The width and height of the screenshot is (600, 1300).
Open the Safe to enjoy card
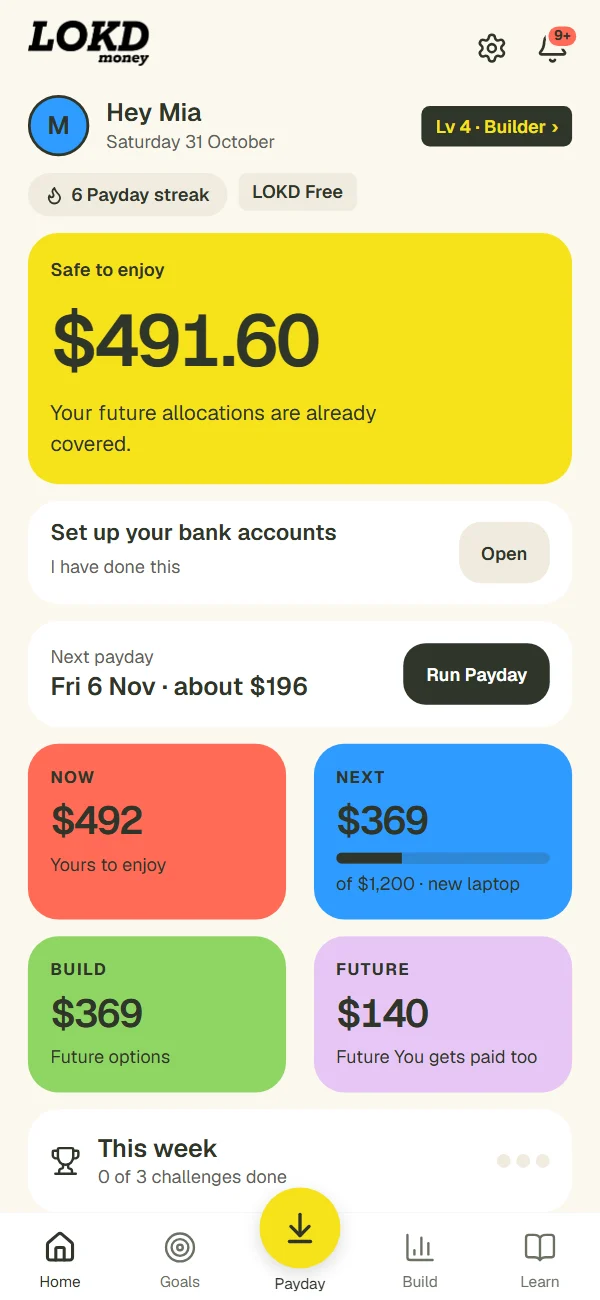300,359
